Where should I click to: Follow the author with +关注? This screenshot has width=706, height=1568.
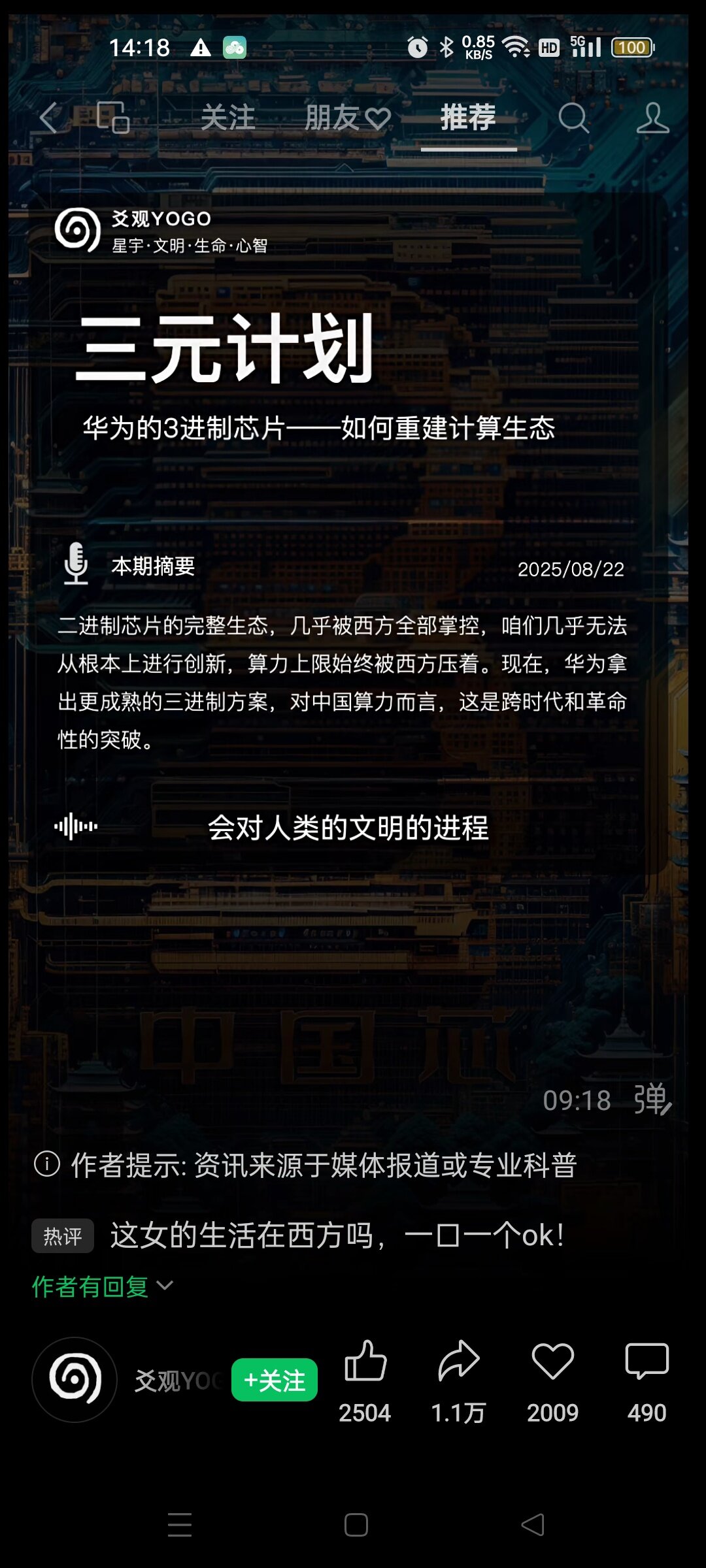tap(275, 1380)
